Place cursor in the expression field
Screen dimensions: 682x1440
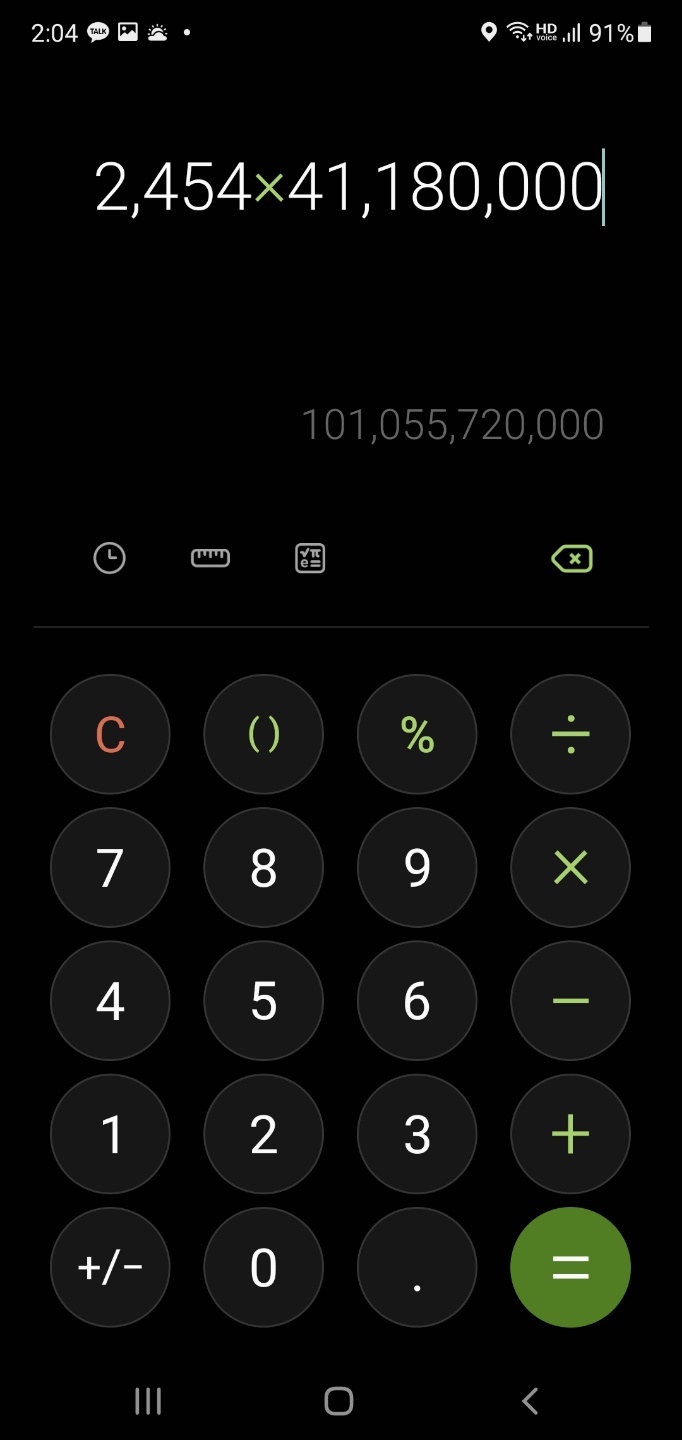click(x=349, y=187)
